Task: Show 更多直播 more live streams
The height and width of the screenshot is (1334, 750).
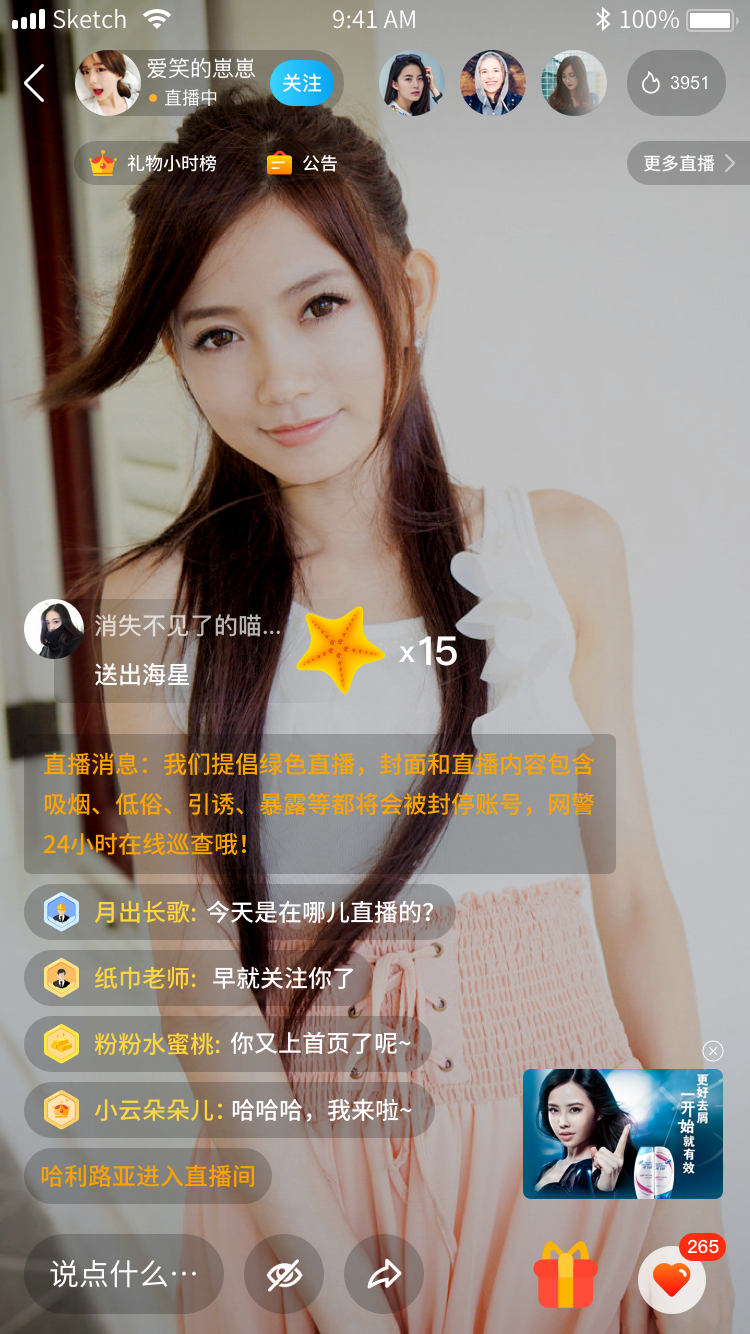Action: point(688,163)
